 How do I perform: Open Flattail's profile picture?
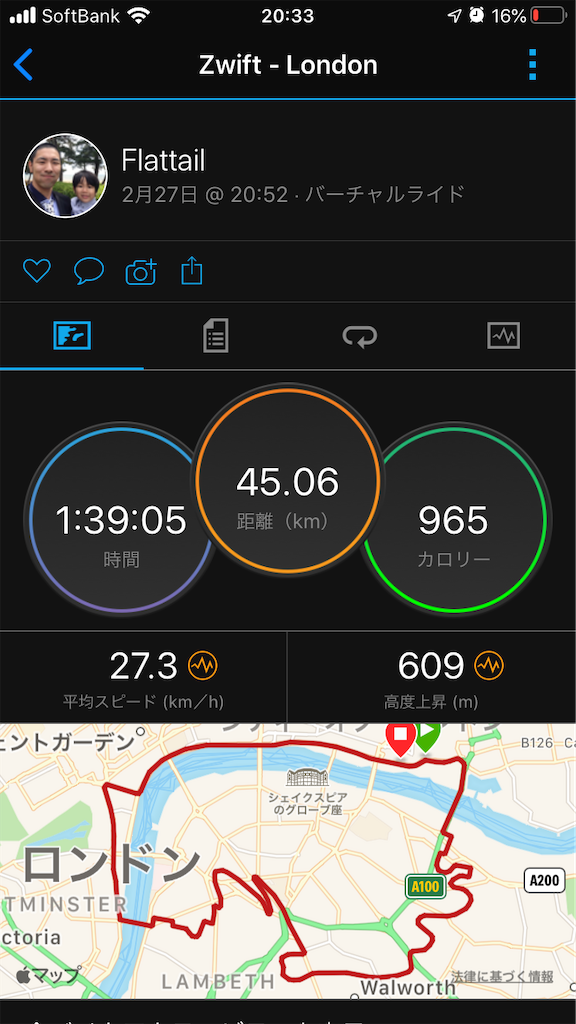click(x=65, y=176)
